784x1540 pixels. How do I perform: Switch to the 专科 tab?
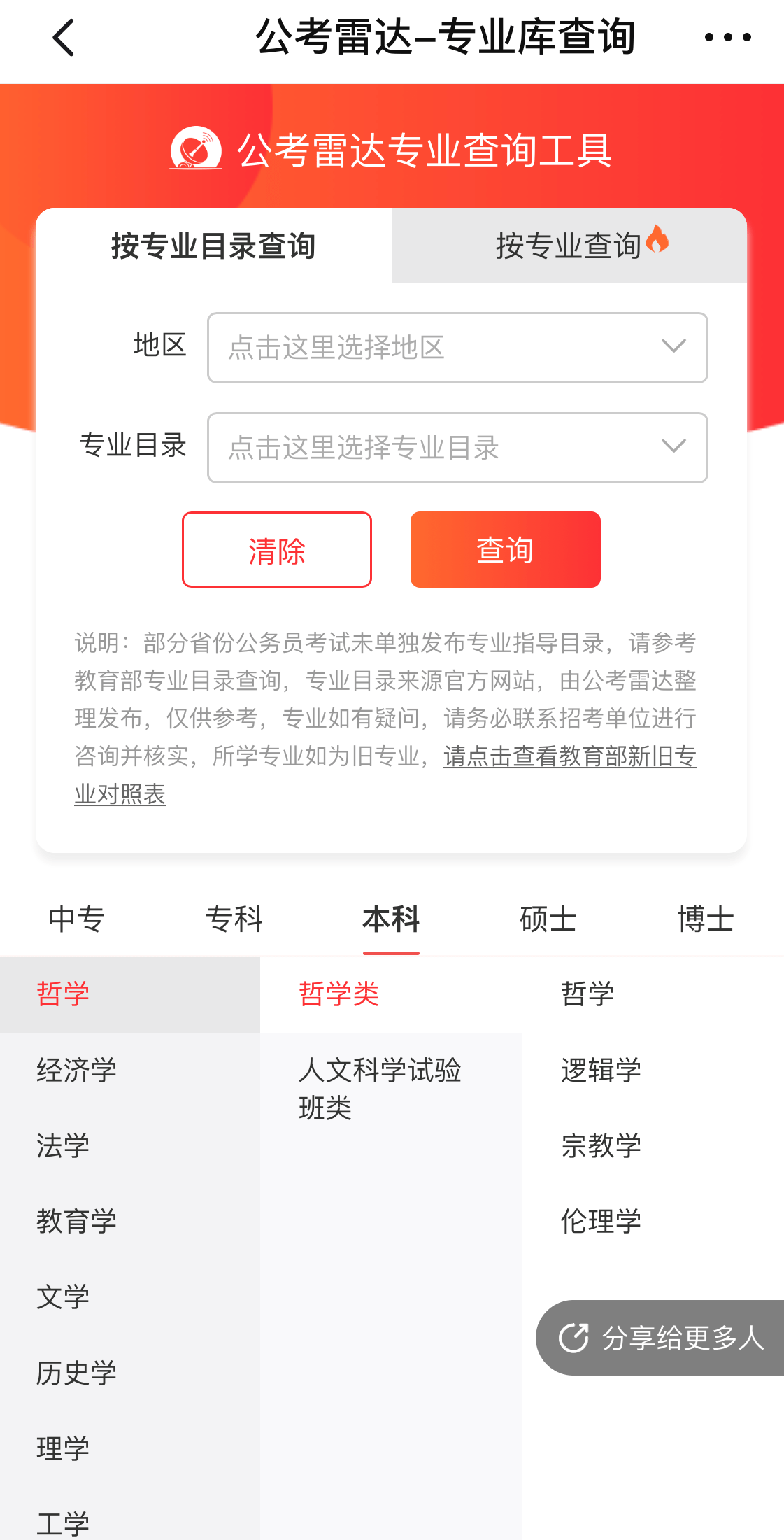(x=234, y=919)
